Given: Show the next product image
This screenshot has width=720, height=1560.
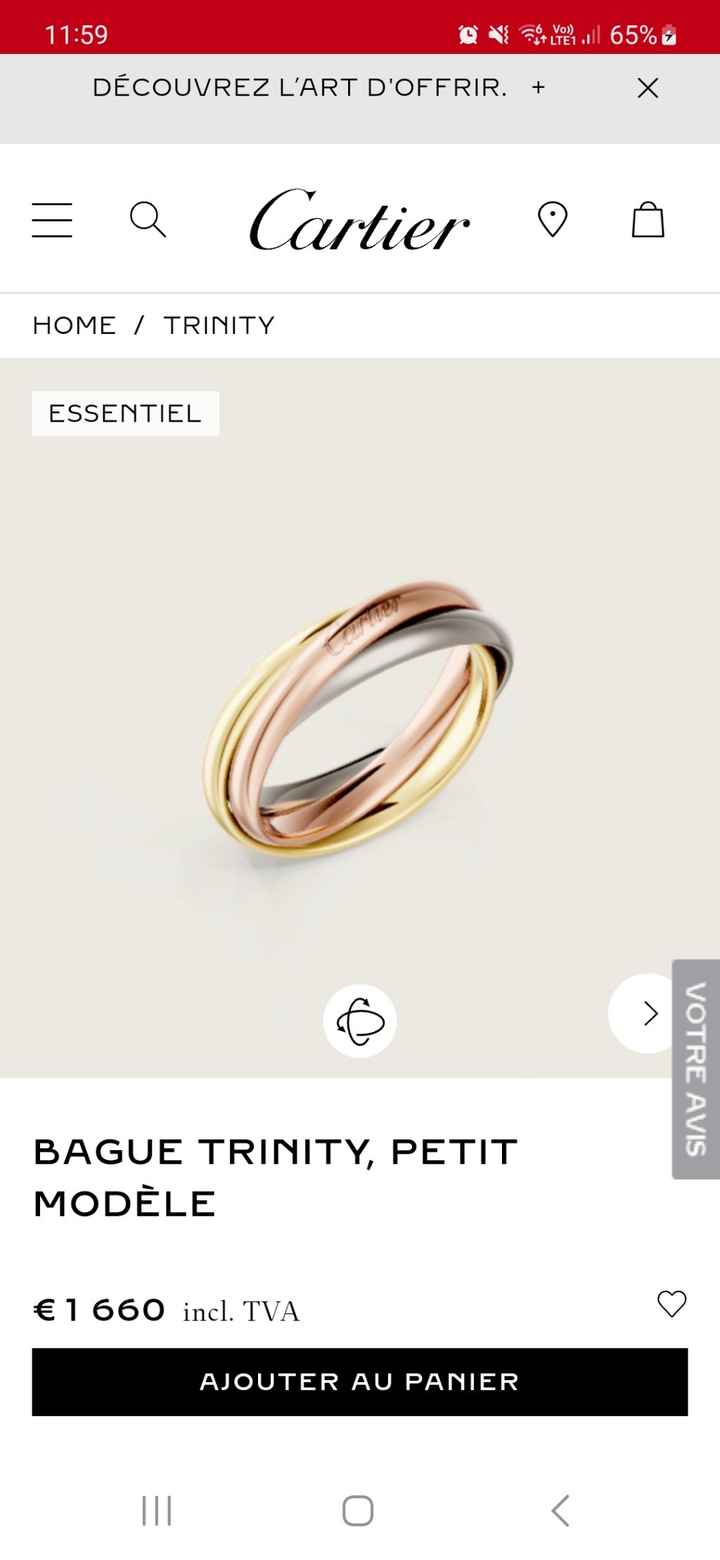Looking at the screenshot, I should point(648,1013).
